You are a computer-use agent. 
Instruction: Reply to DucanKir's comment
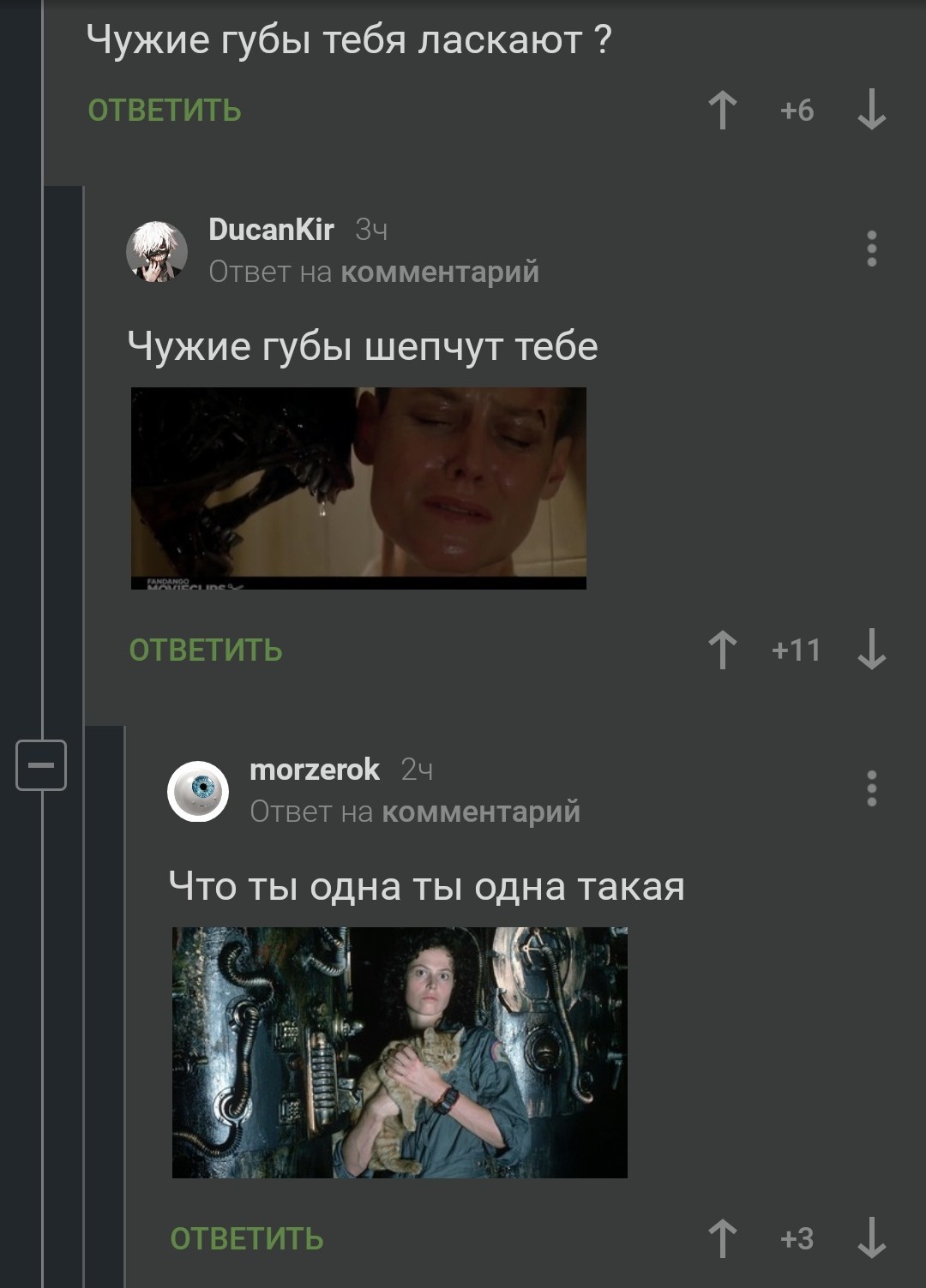(206, 650)
